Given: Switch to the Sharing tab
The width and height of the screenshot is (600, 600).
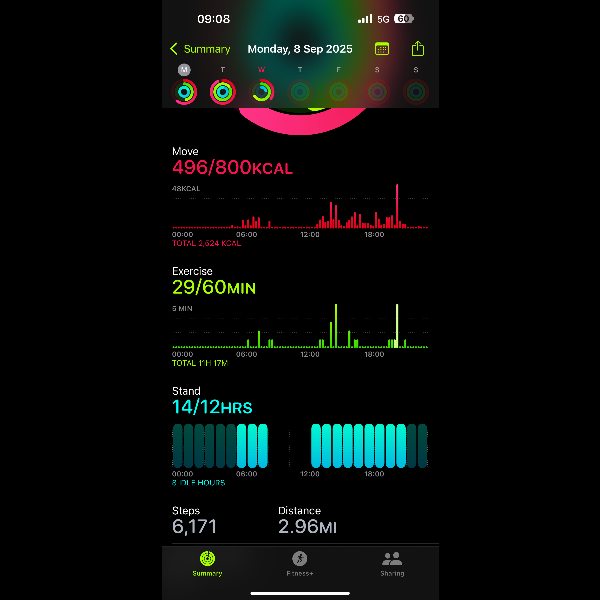Looking at the screenshot, I should coord(392,563).
